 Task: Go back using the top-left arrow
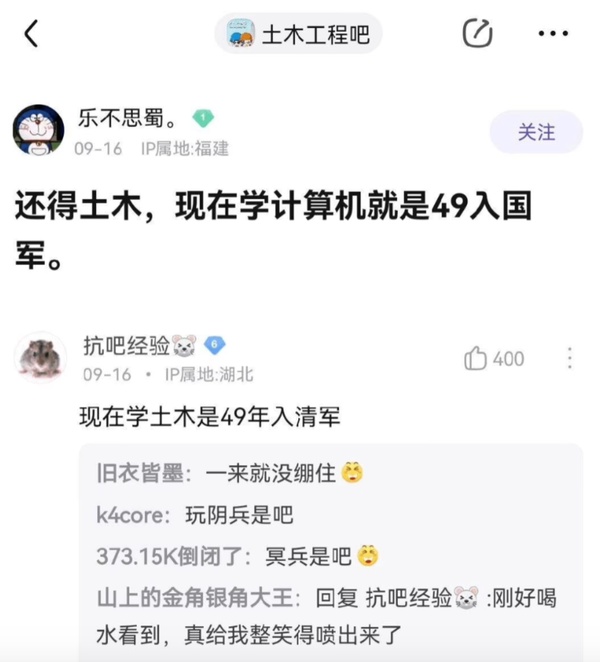click(32, 34)
